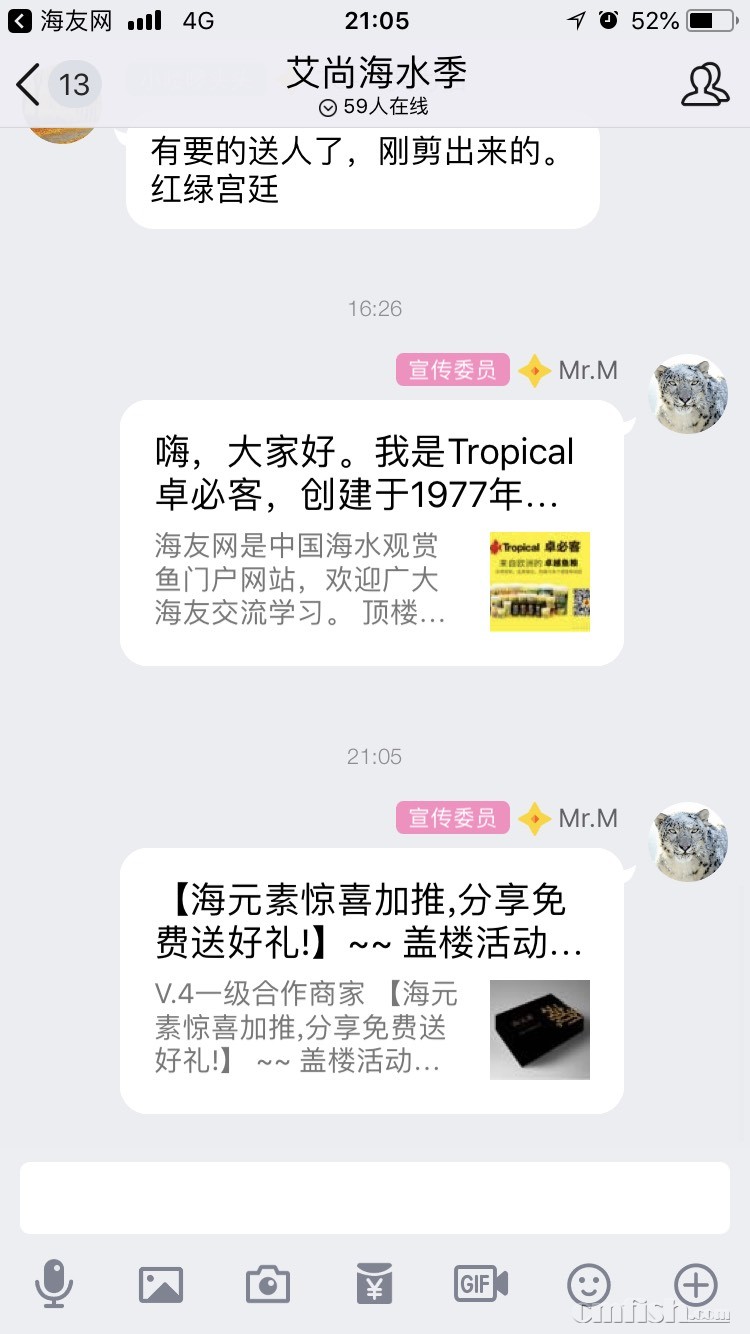Open more attachment options with plus
This screenshot has width=750, height=1334.
(x=696, y=1284)
